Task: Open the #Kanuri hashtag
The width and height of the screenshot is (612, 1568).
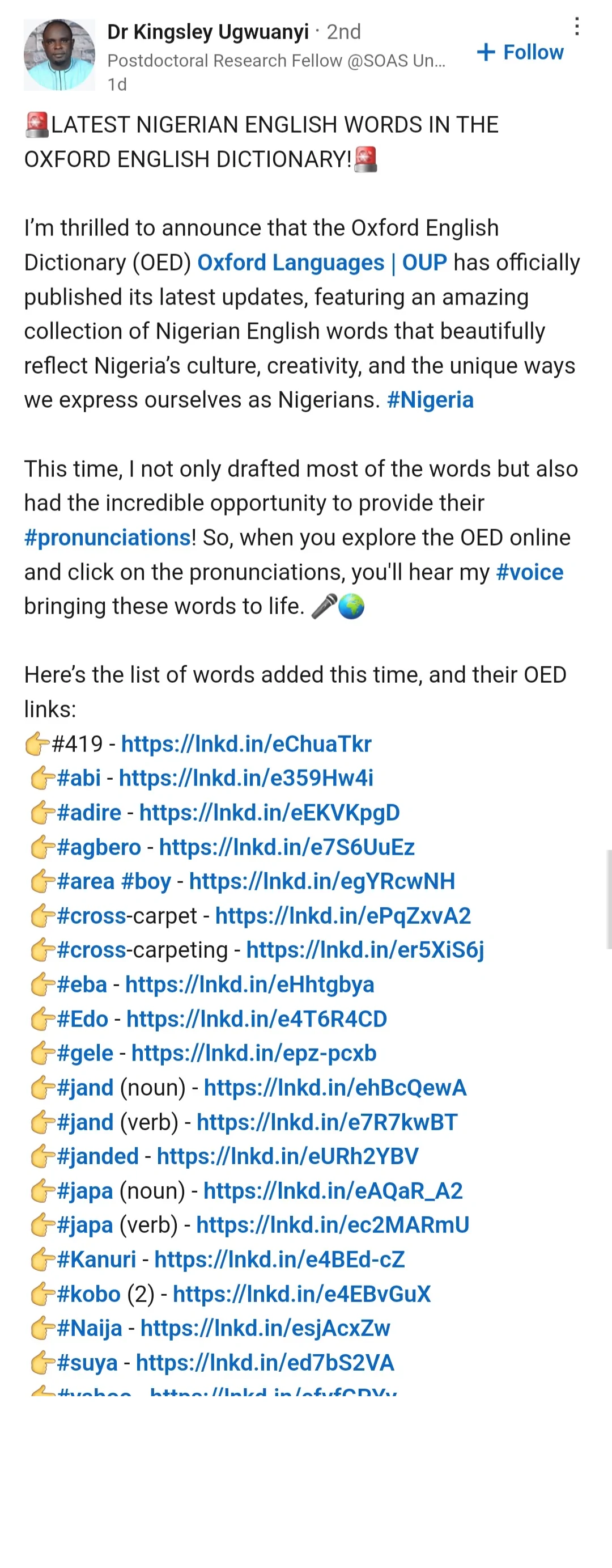Action: (96, 1260)
